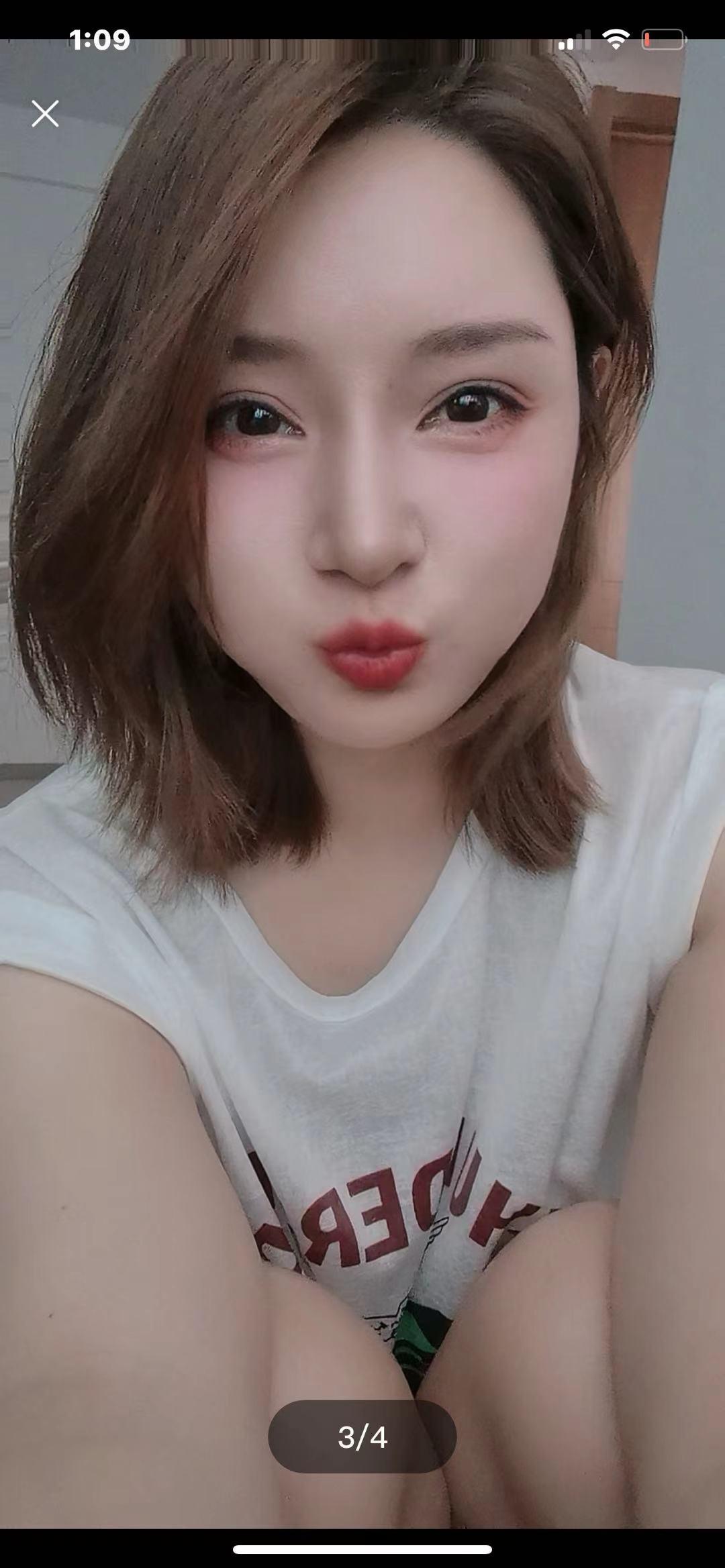Close the full-screen photo viewer
The height and width of the screenshot is (1568, 725).
tap(45, 113)
